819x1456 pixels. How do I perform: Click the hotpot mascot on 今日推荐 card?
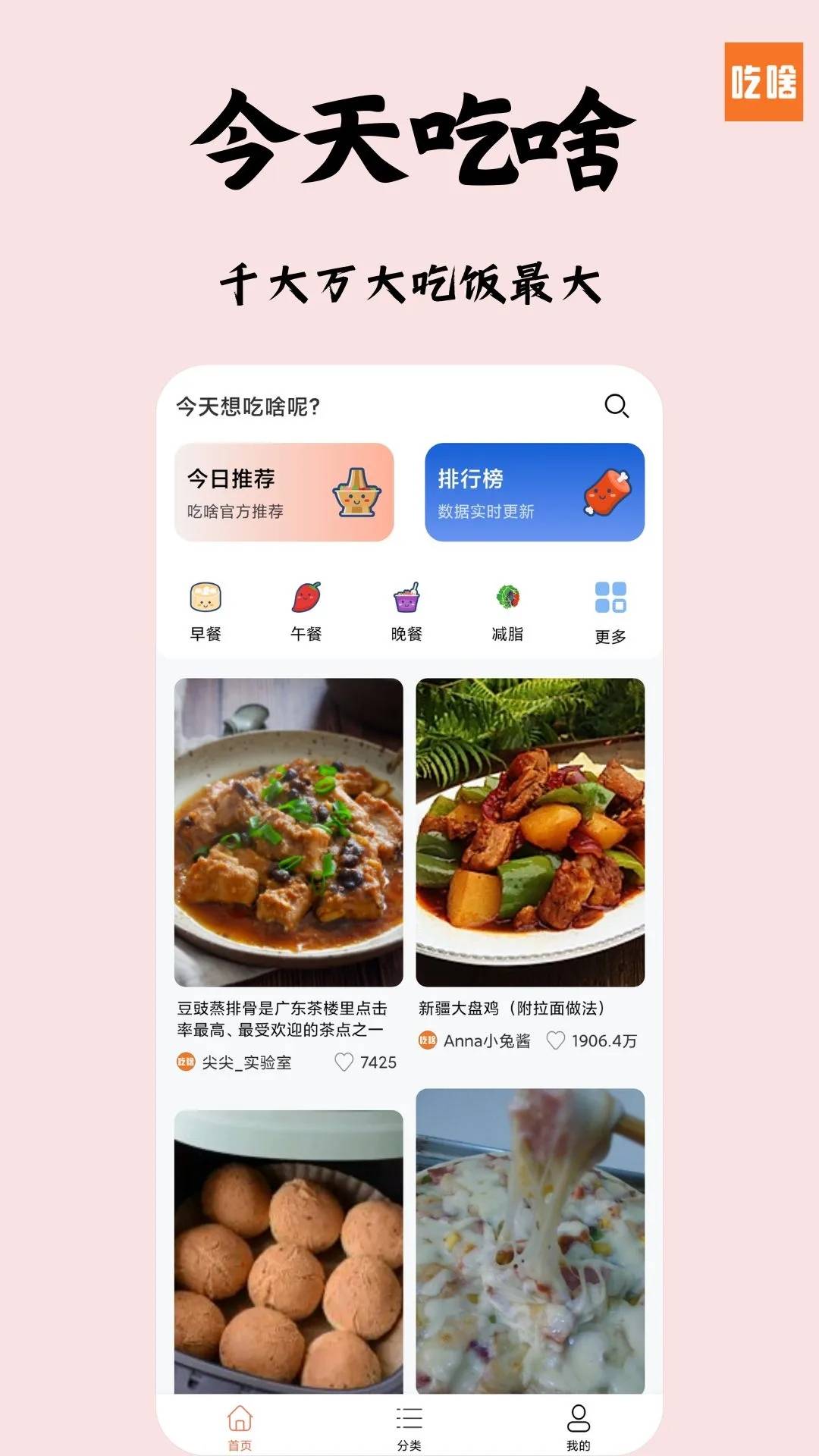[x=358, y=494]
